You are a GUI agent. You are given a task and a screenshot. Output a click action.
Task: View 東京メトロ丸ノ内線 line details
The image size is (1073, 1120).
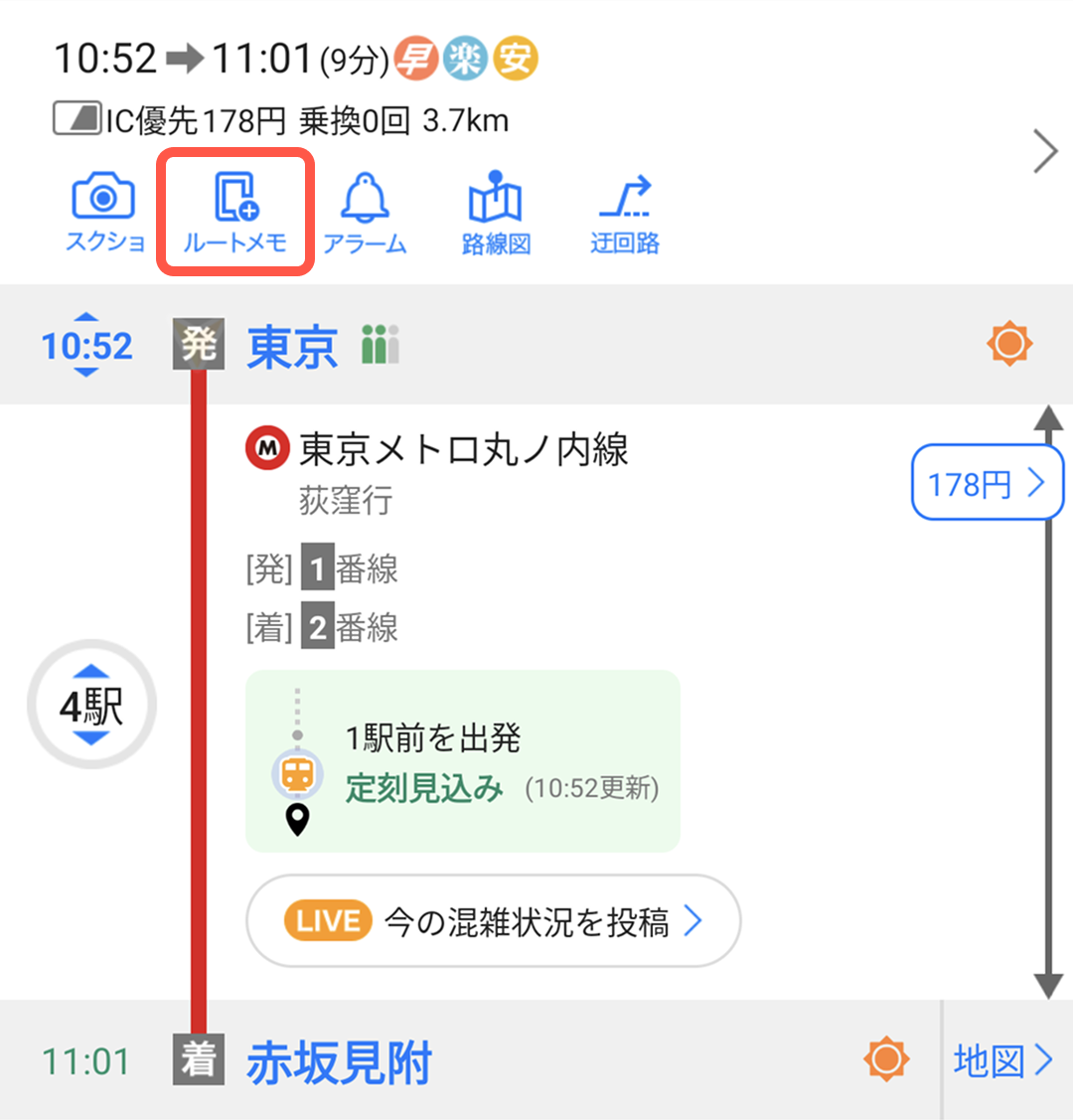463,450
